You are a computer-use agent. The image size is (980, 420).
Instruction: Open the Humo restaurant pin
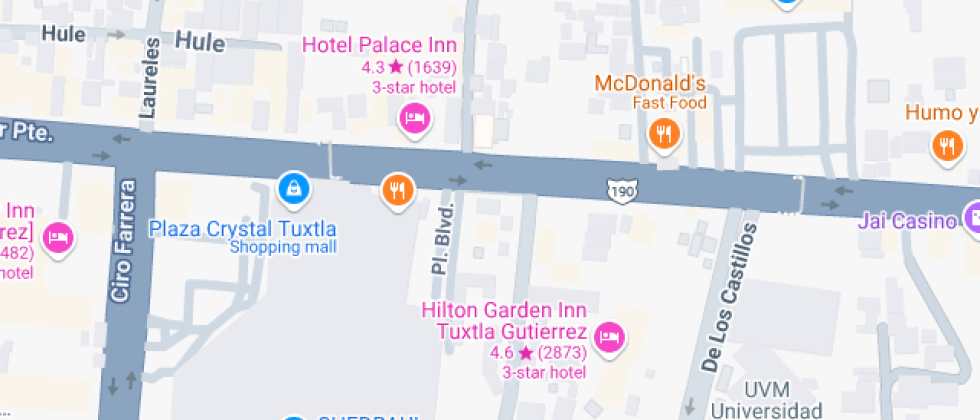[x=945, y=146]
